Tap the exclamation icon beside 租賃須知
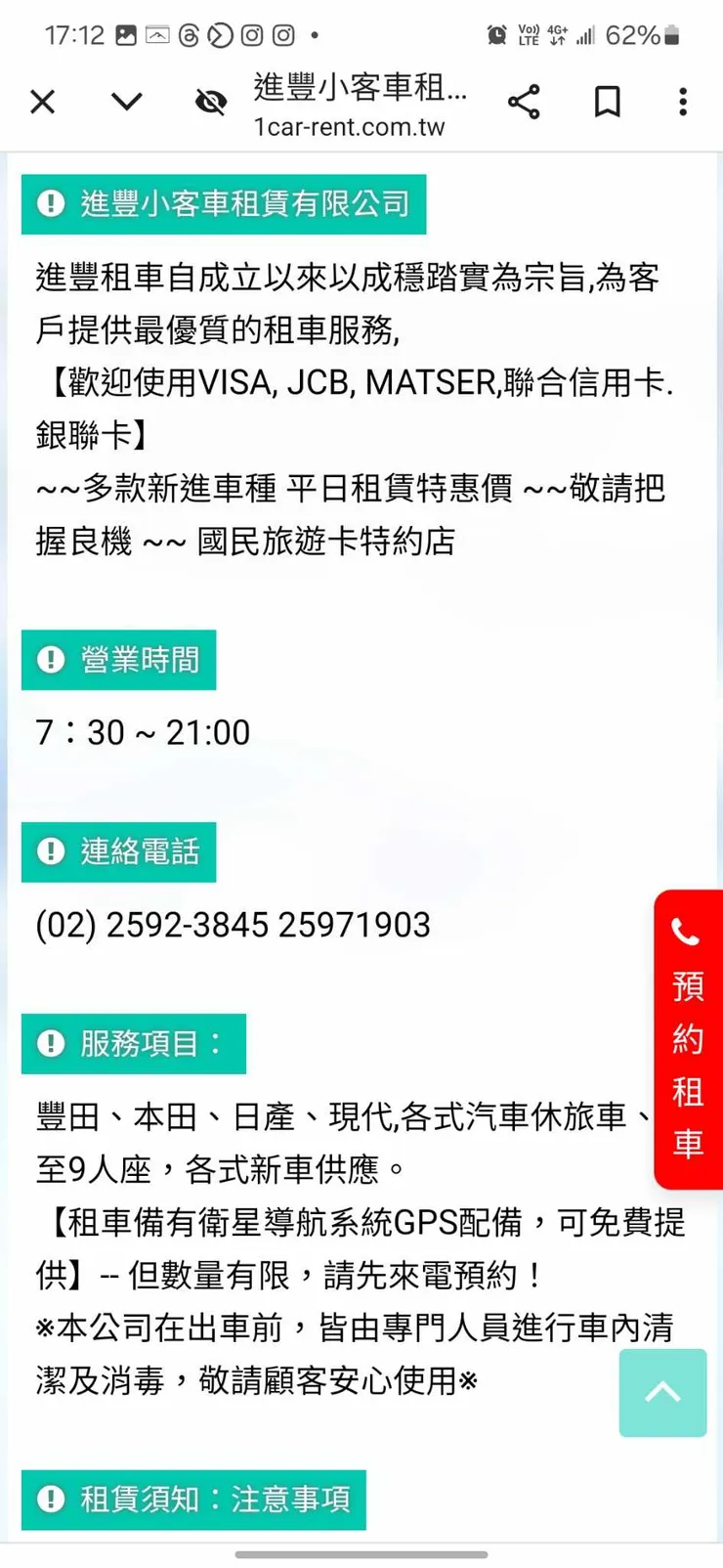723x1568 pixels. tap(51, 1500)
